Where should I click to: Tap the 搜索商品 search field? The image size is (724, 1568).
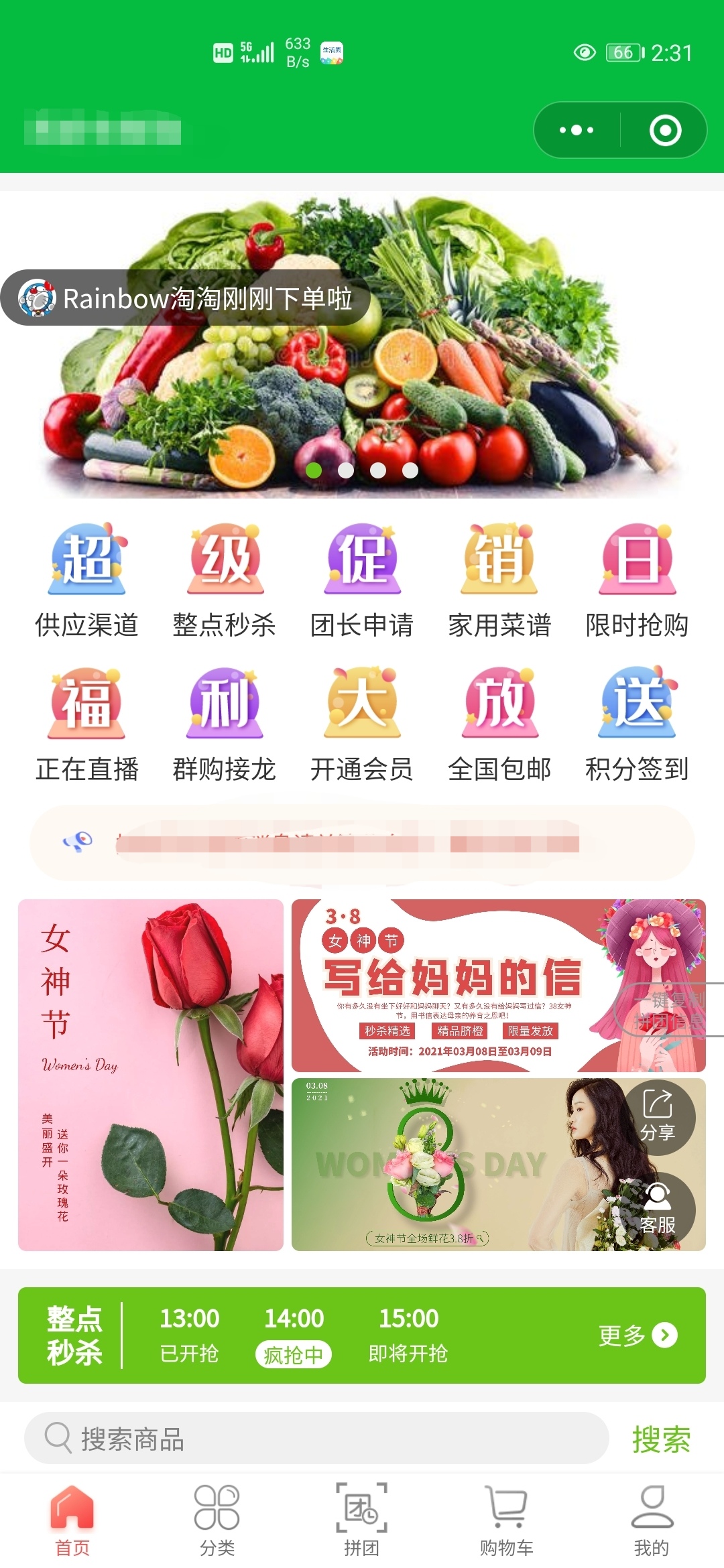tap(315, 1438)
